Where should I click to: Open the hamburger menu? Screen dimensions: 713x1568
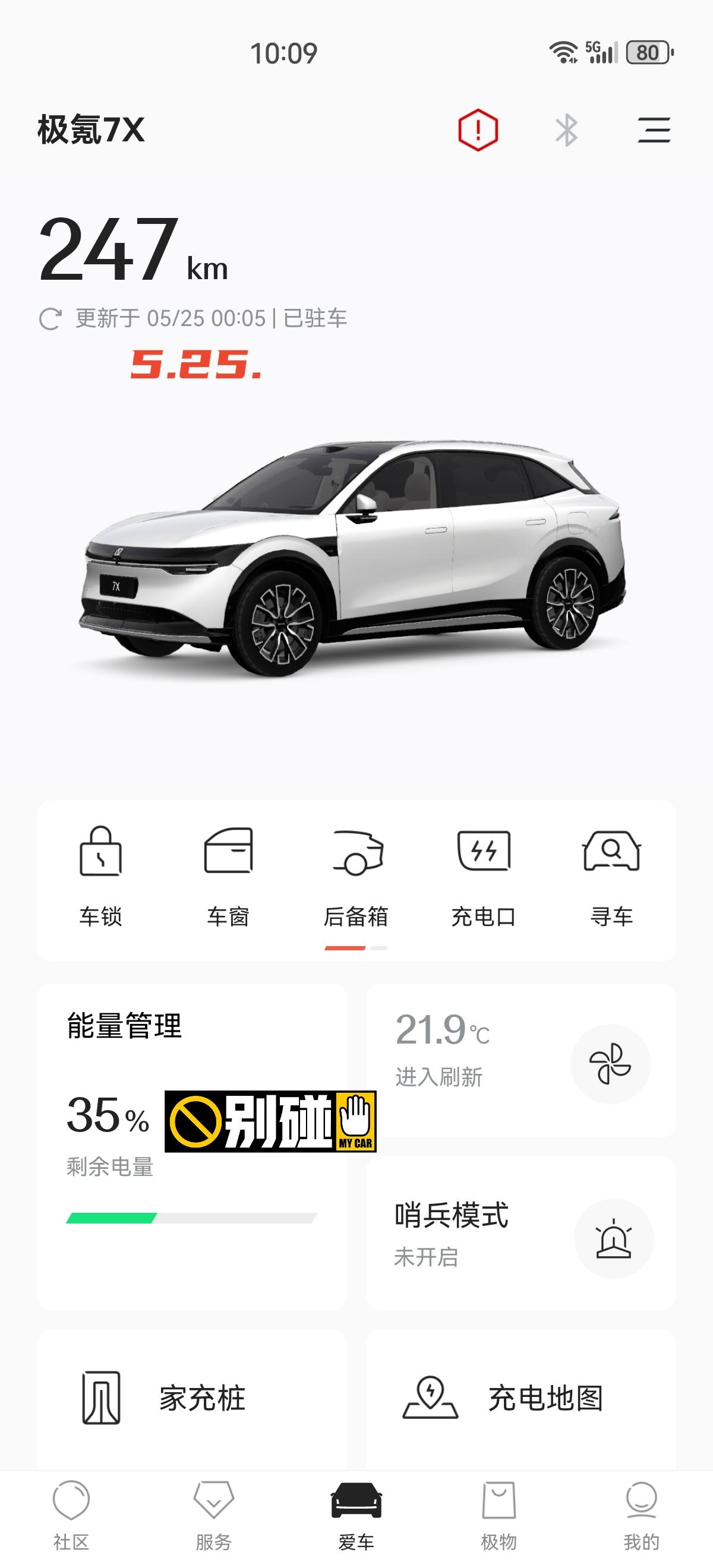(654, 130)
